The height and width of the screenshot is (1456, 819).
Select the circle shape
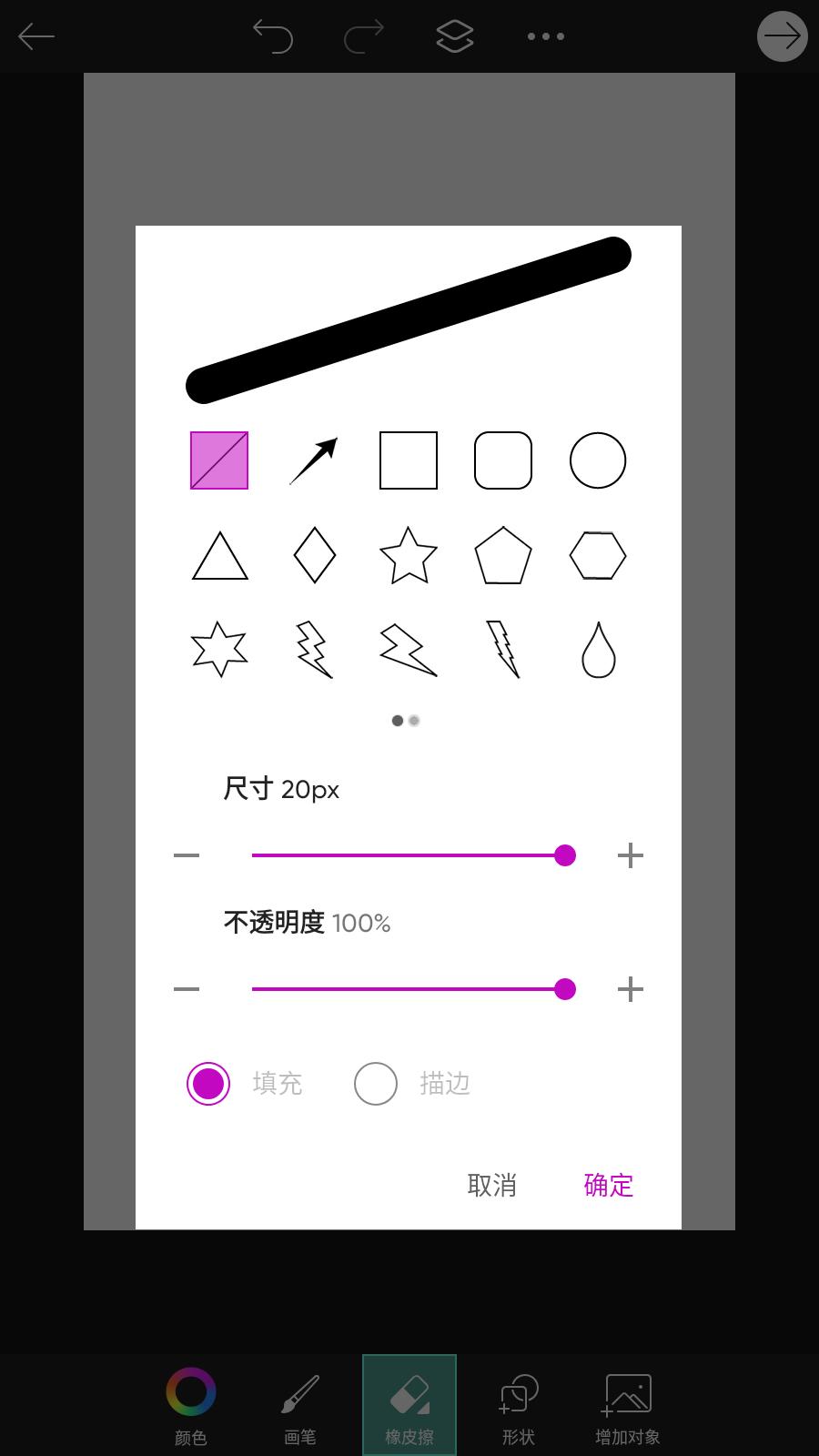(598, 460)
